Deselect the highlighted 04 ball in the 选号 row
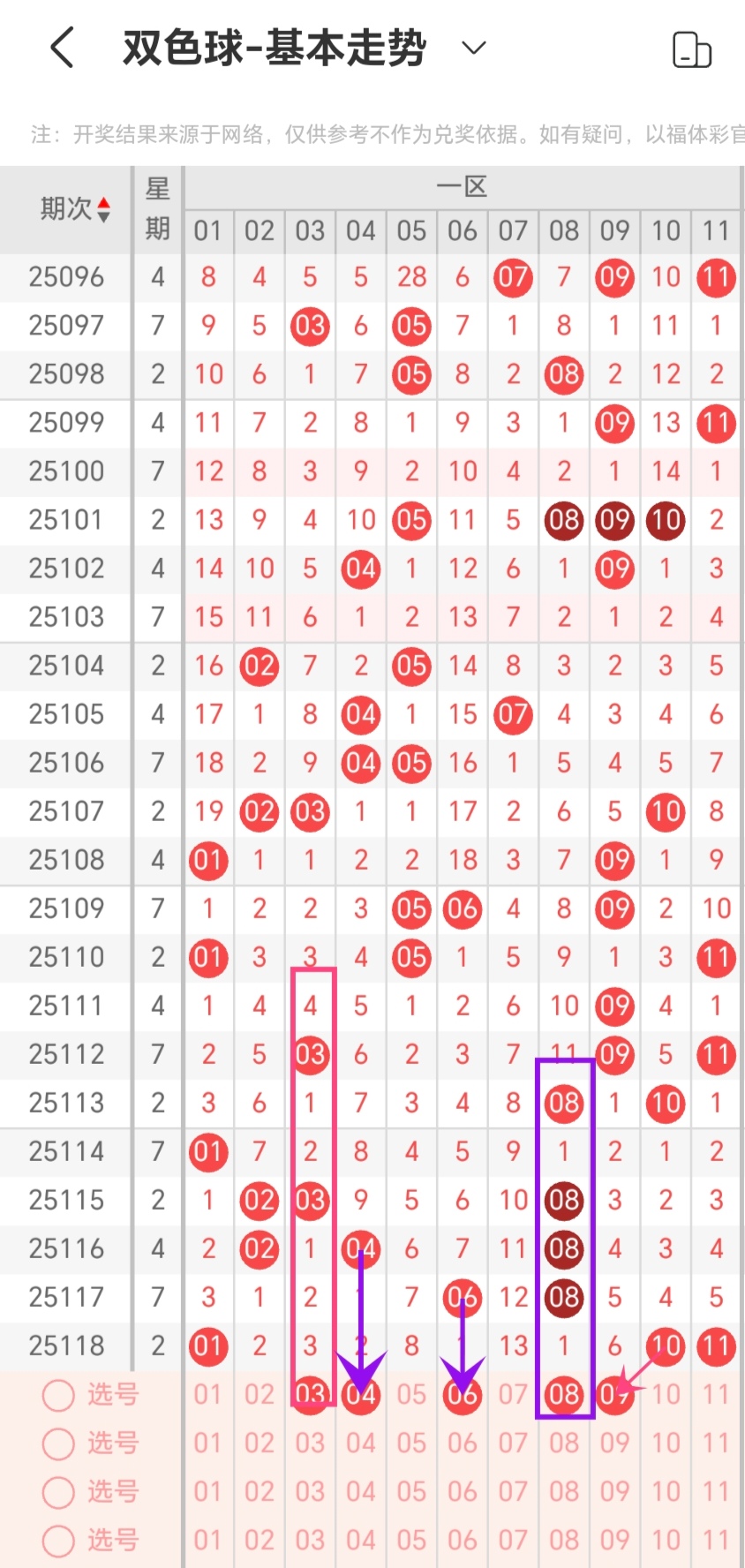Image resolution: width=745 pixels, height=1568 pixels. tap(361, 1396)
